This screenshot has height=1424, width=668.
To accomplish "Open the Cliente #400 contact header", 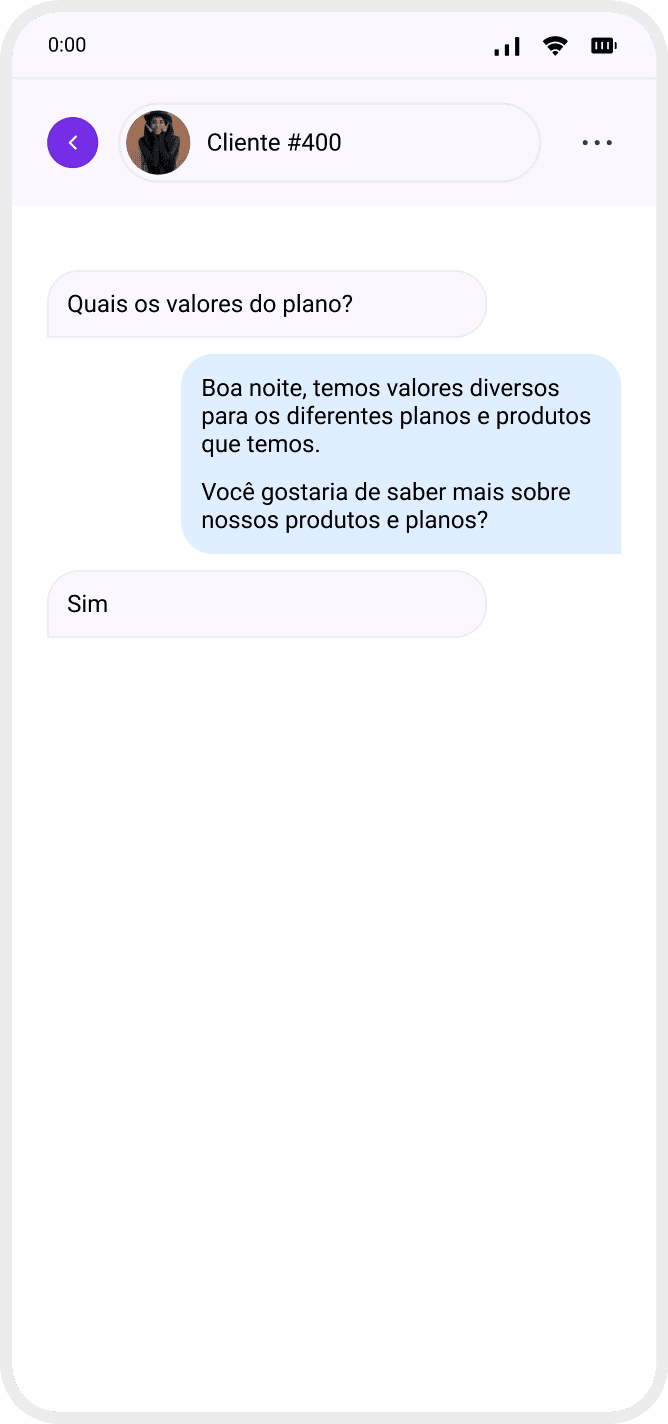I will 330,143.
